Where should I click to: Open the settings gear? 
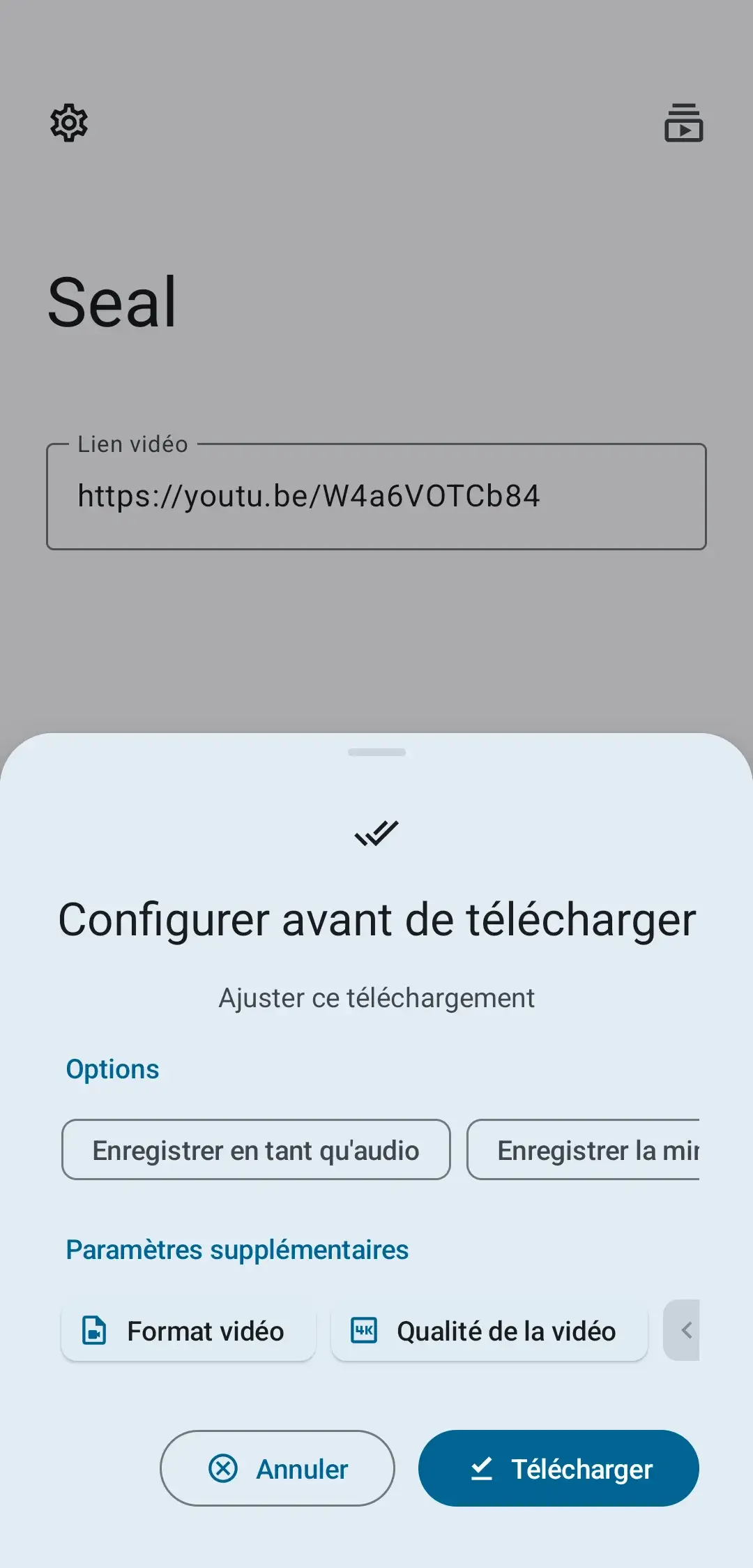pyautogui.click(x=69, y=123)
